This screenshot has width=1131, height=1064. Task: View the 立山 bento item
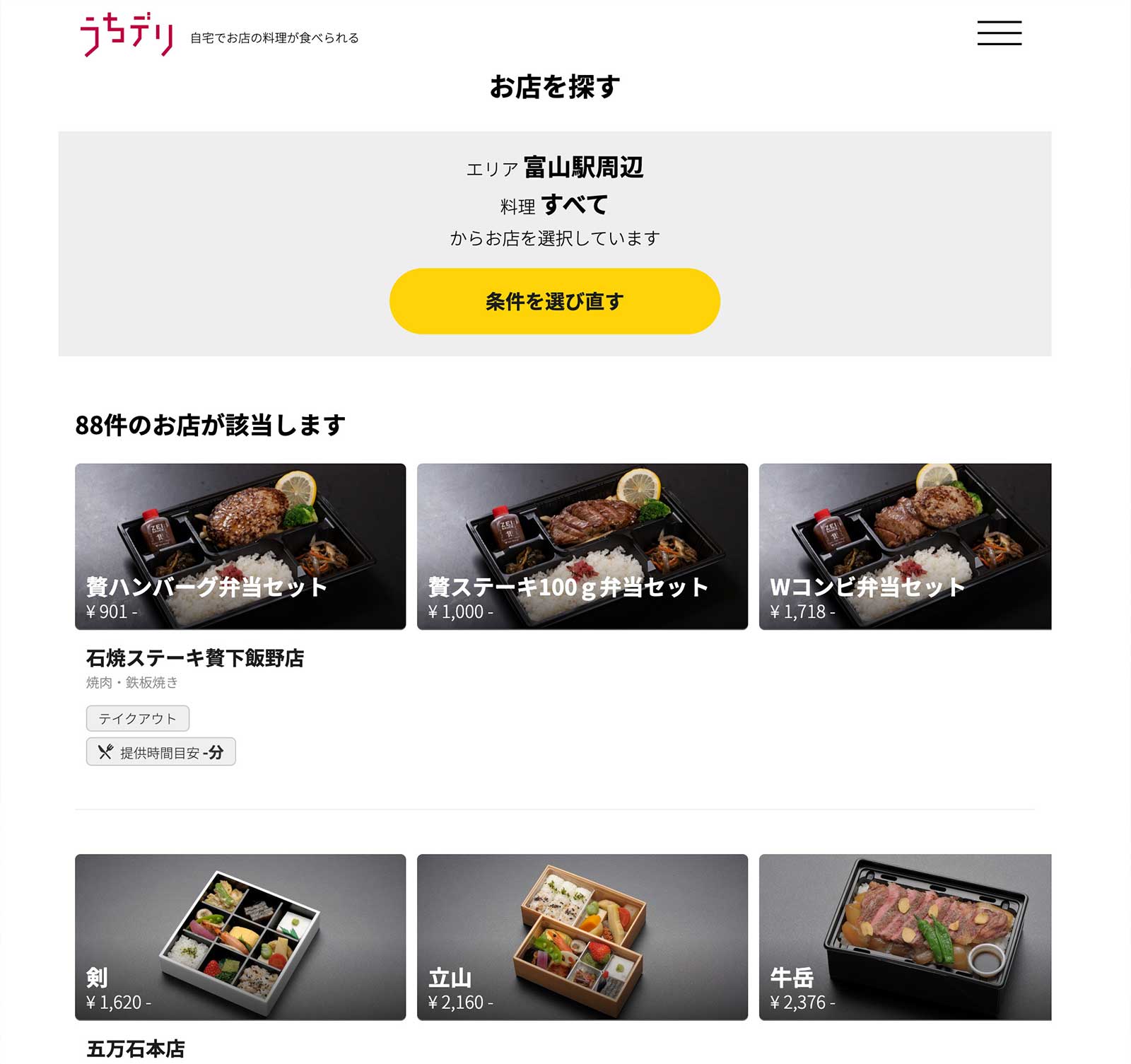582,937
